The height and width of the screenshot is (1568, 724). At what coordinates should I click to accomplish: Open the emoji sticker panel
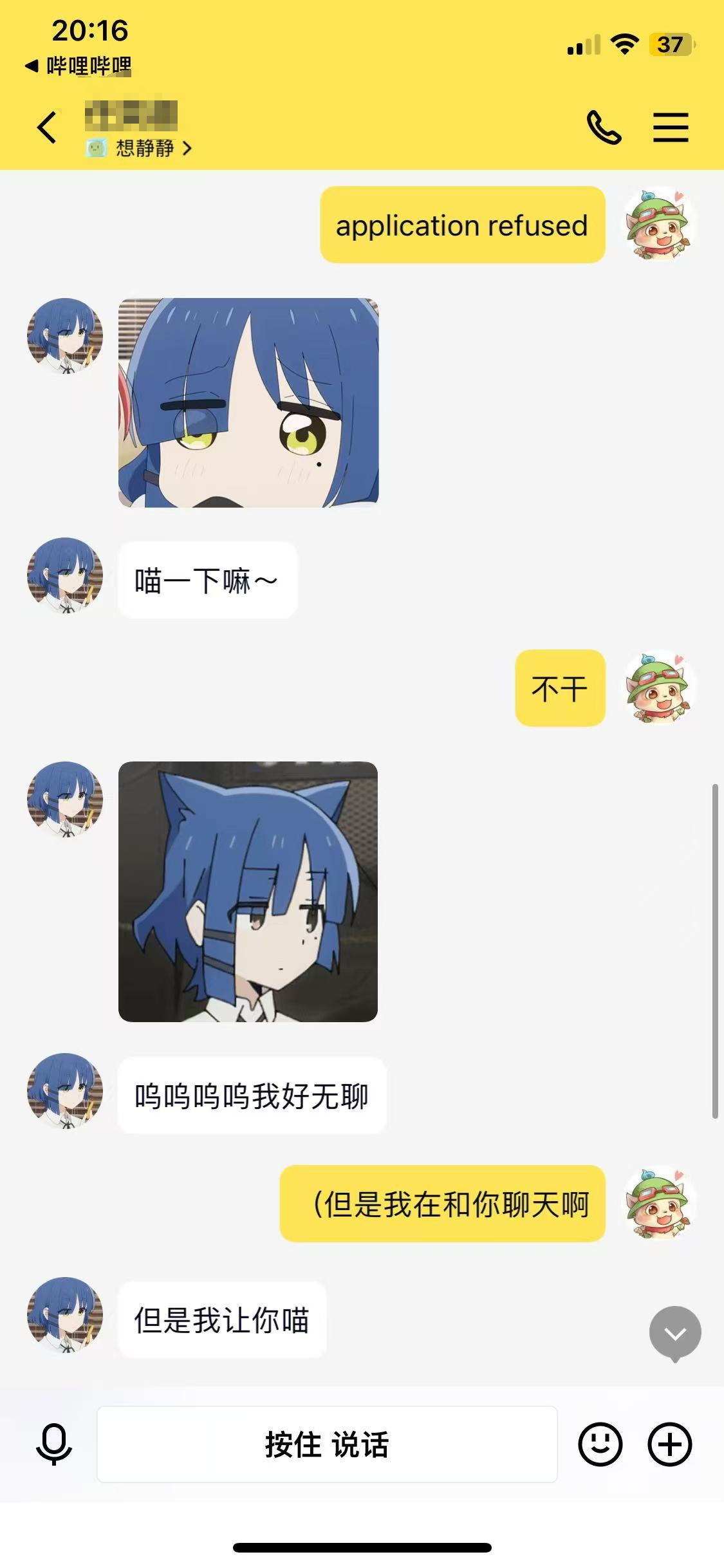click(x=600, y=1444)
